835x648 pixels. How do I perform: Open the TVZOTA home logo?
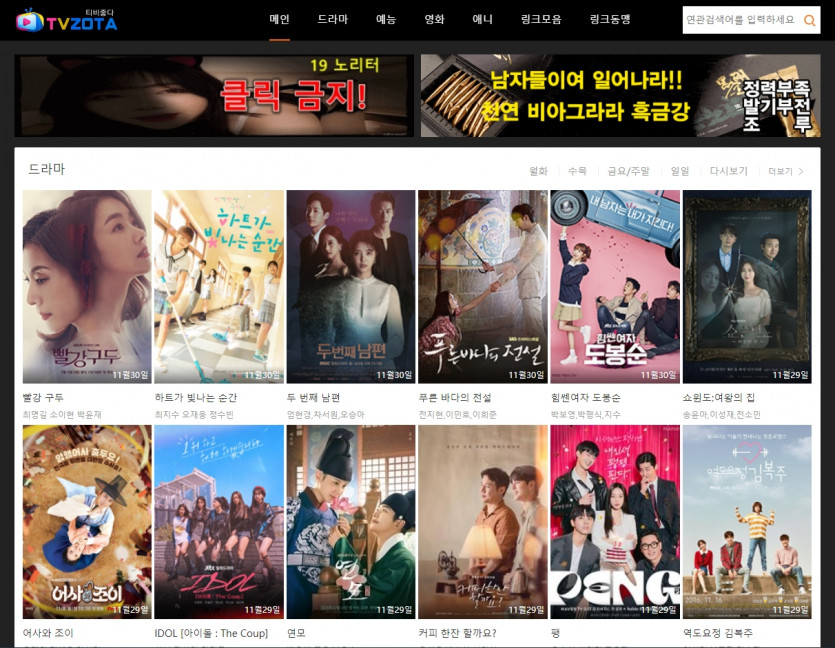pyautogui.click(x=67, y=19)
